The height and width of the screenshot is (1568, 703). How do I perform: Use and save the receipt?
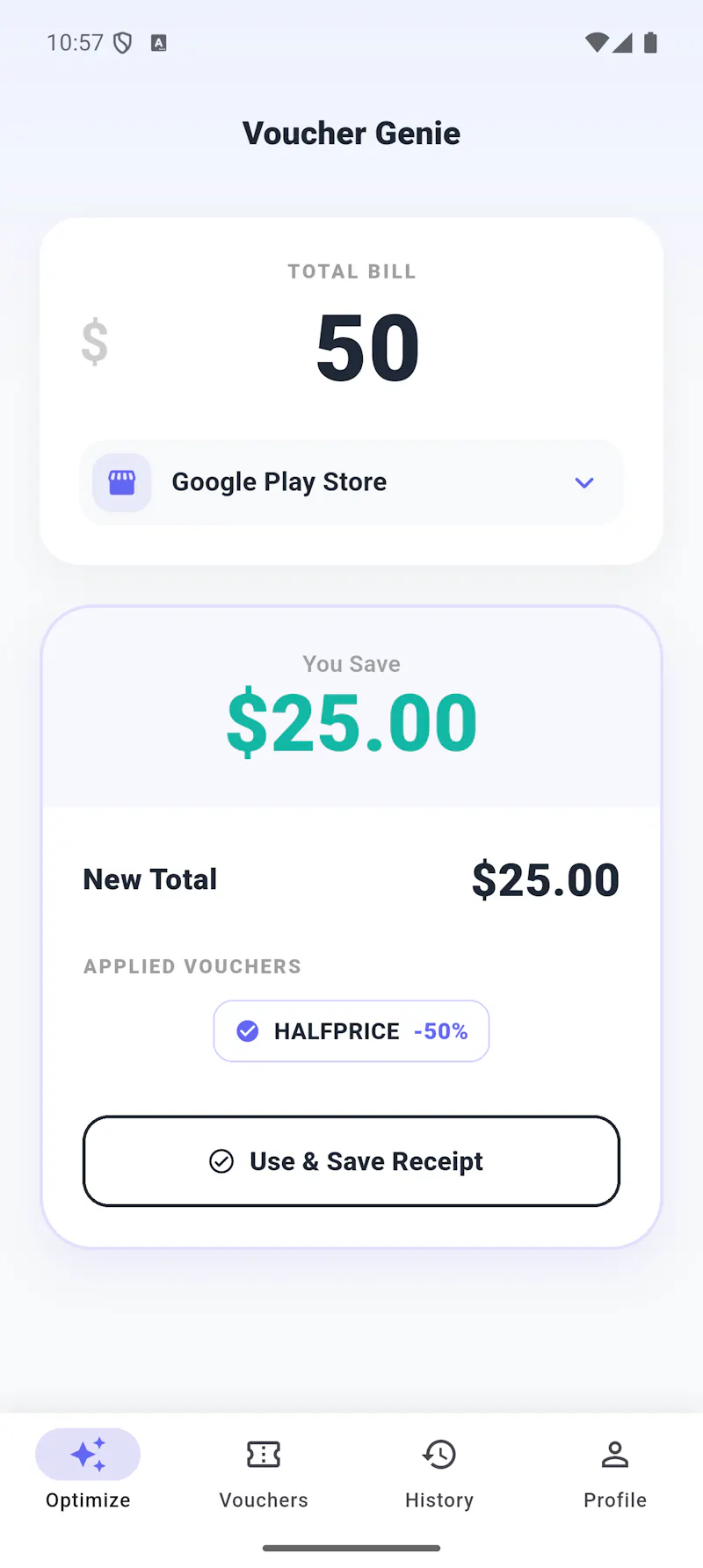[351, 1161]
